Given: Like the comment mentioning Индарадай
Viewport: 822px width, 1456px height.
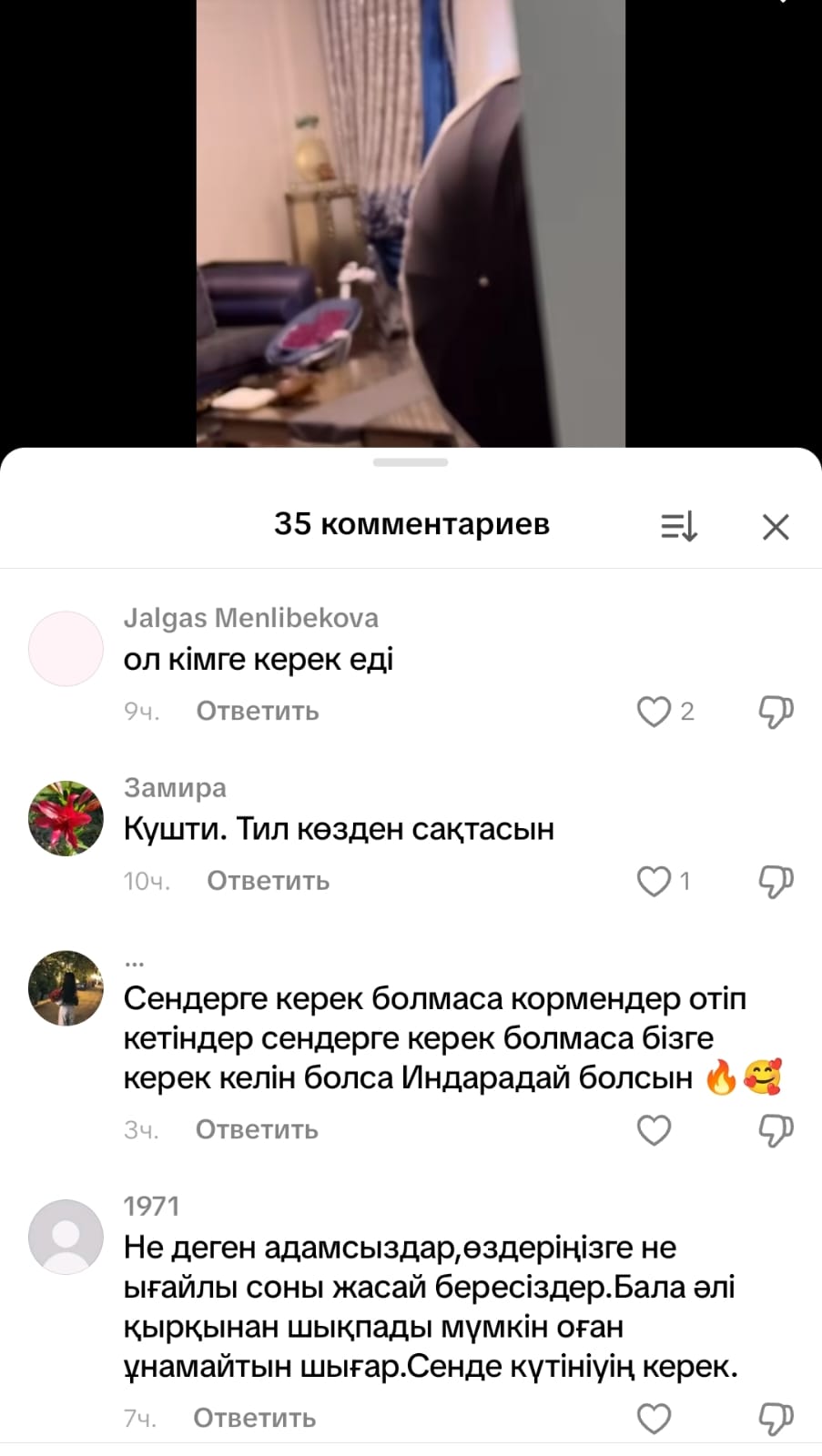Looking at the screenshot, I should pyautogui.click(x=654, y=1130).
